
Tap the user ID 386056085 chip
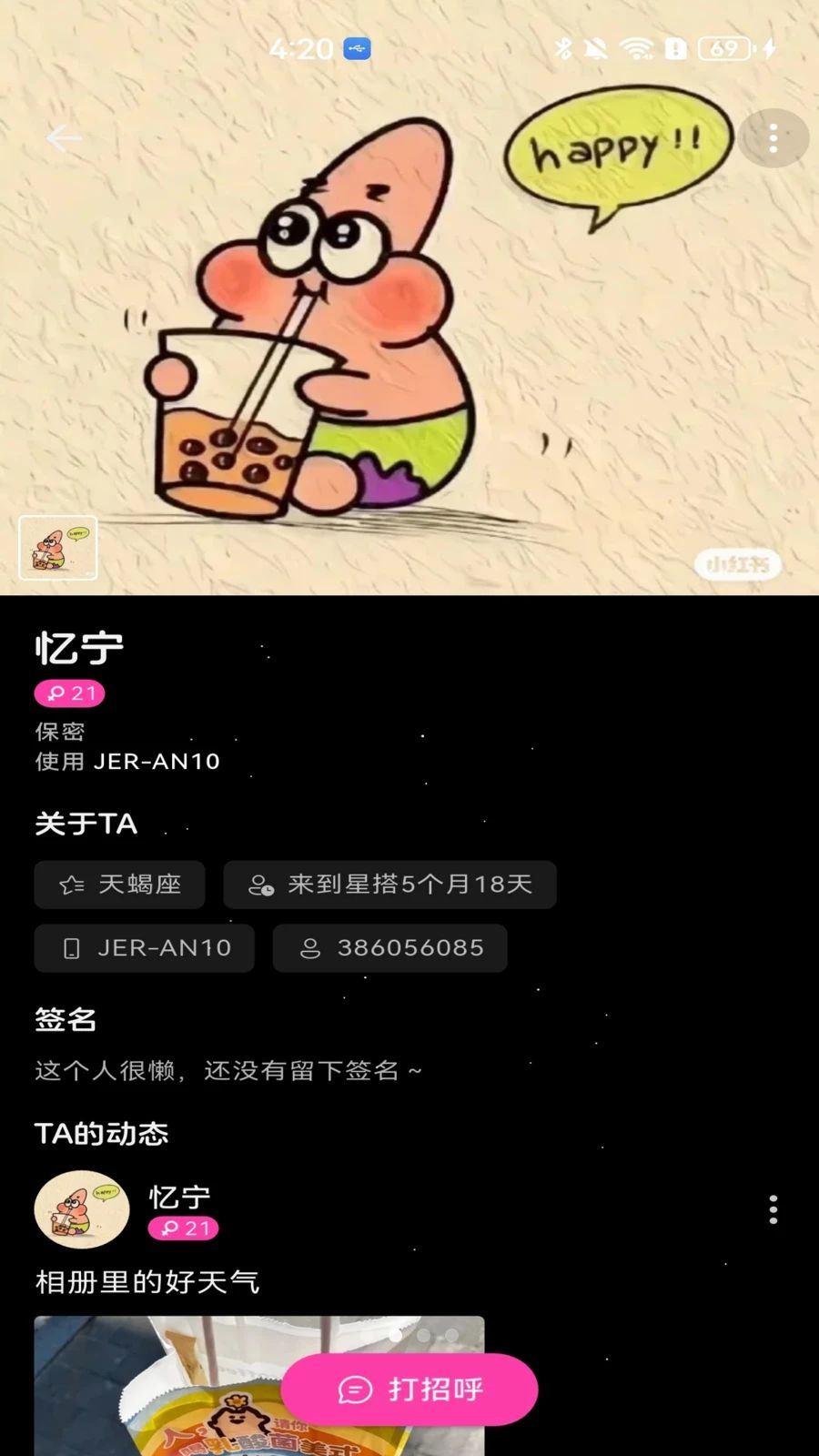coord(389,948)
